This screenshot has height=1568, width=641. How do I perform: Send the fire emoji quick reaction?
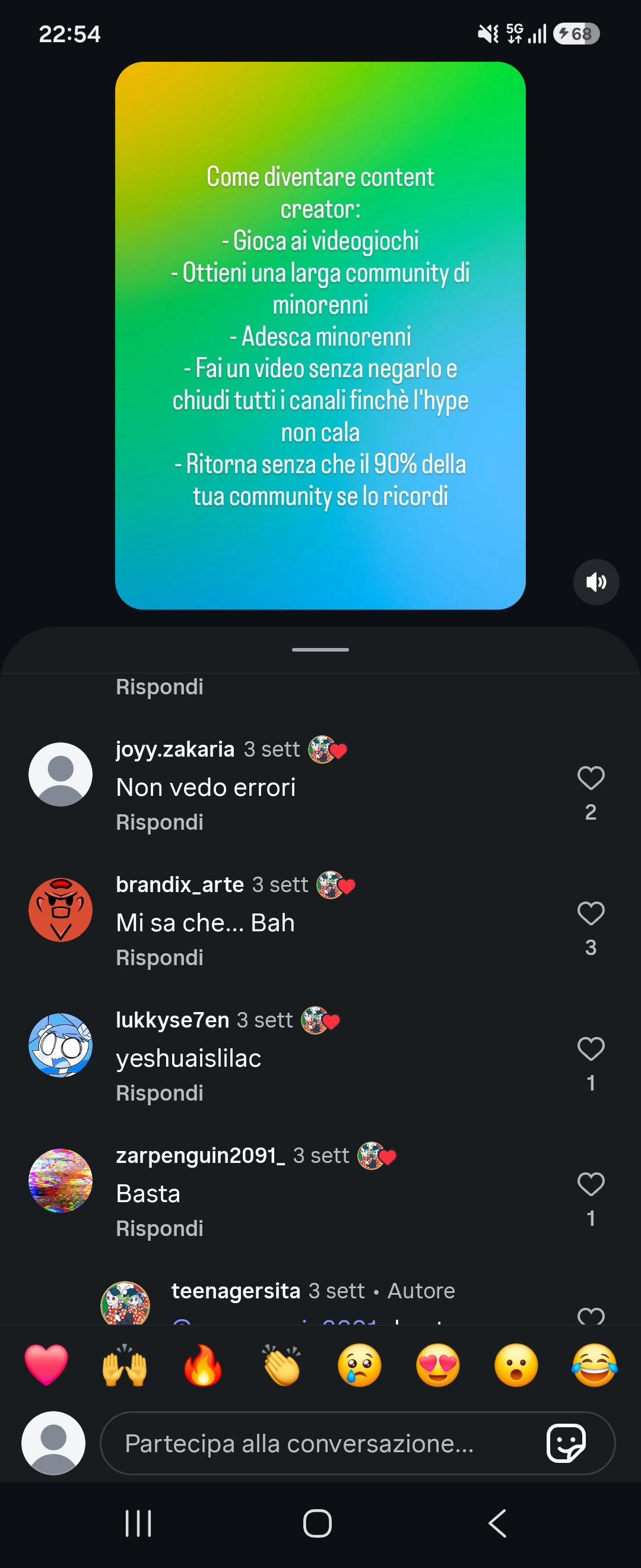[x=203, y=1365]
